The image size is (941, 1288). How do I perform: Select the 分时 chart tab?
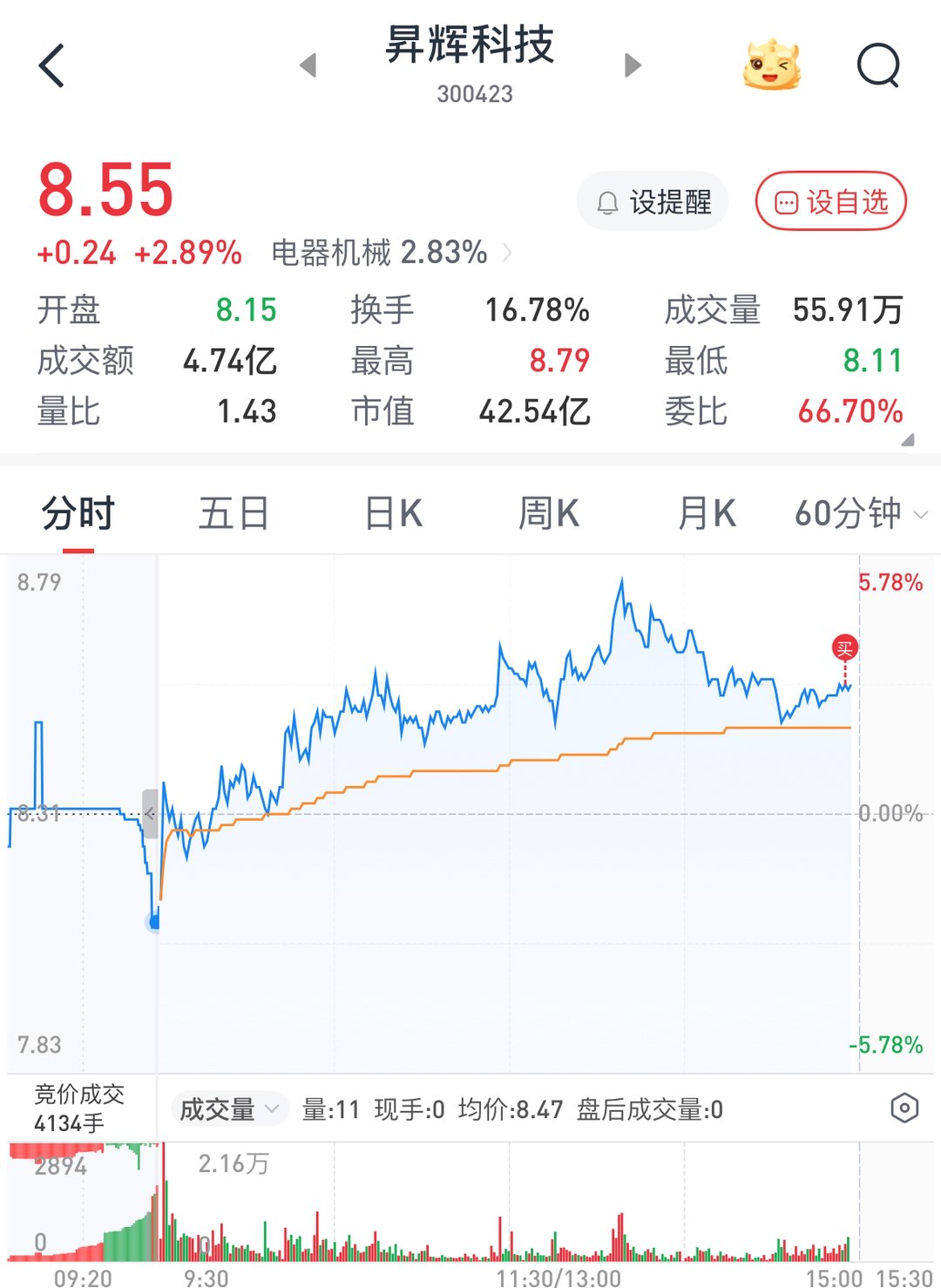click(x=78, y=513)
